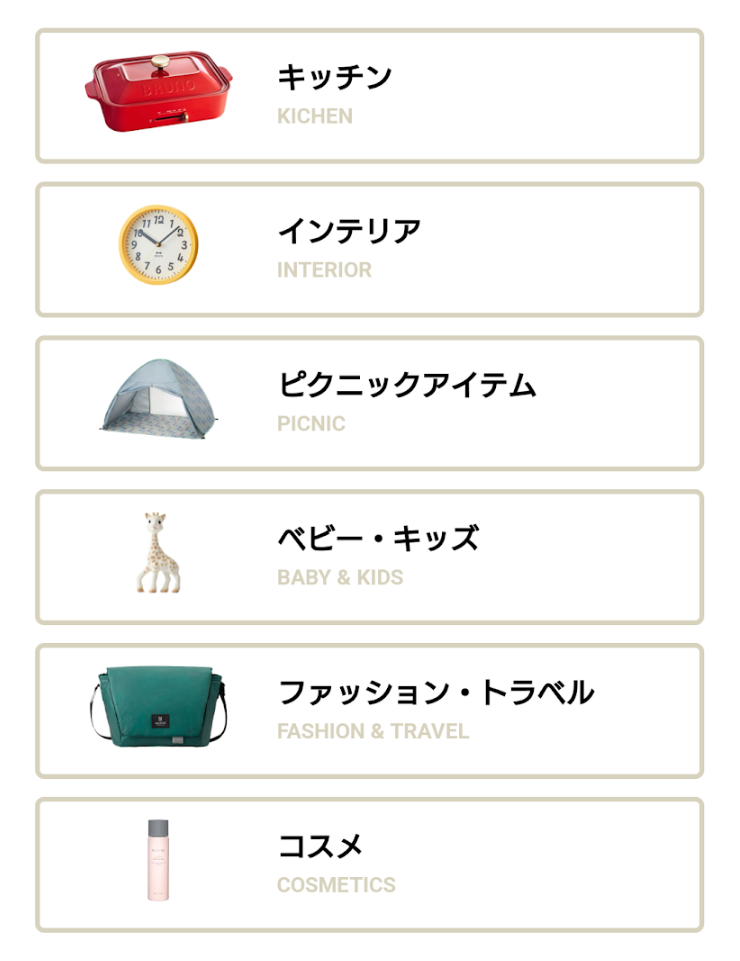The width and height of the screenshot is (740, 961).
Task: Click the INTERIOR subtitle text
Action: click(x=320, y=270)
